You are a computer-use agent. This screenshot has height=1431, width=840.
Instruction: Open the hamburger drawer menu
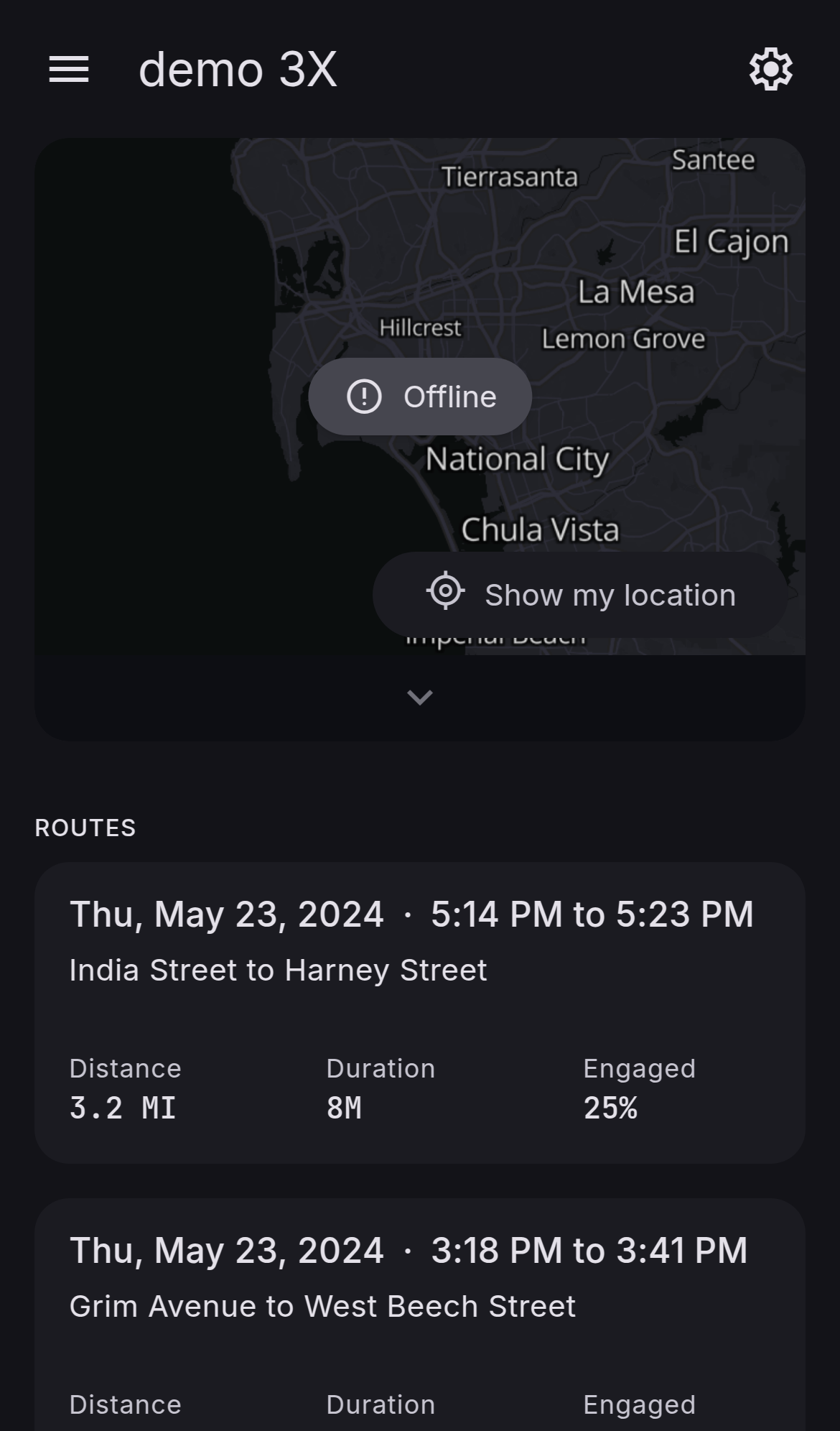coord(69,70)
